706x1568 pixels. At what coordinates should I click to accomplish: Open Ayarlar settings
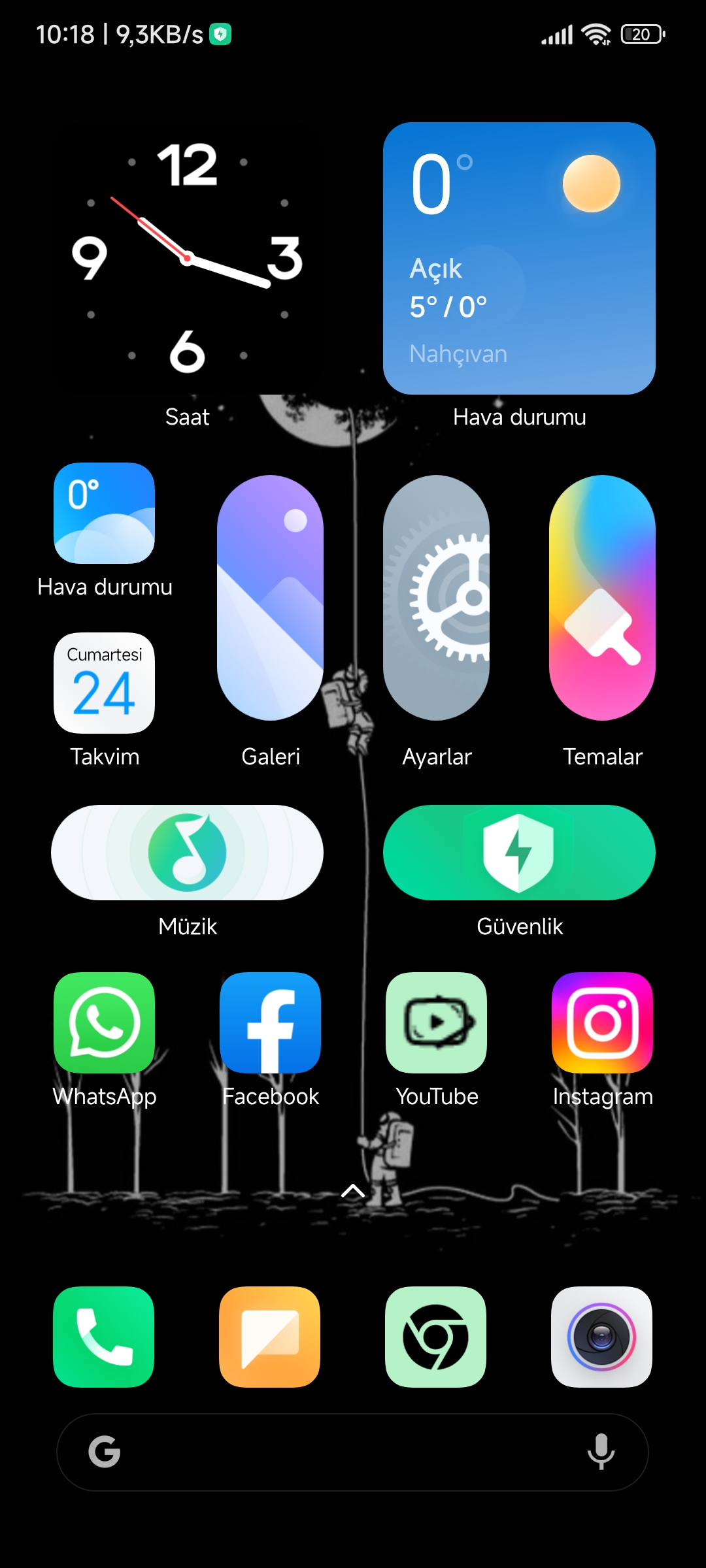pos(436,598)
